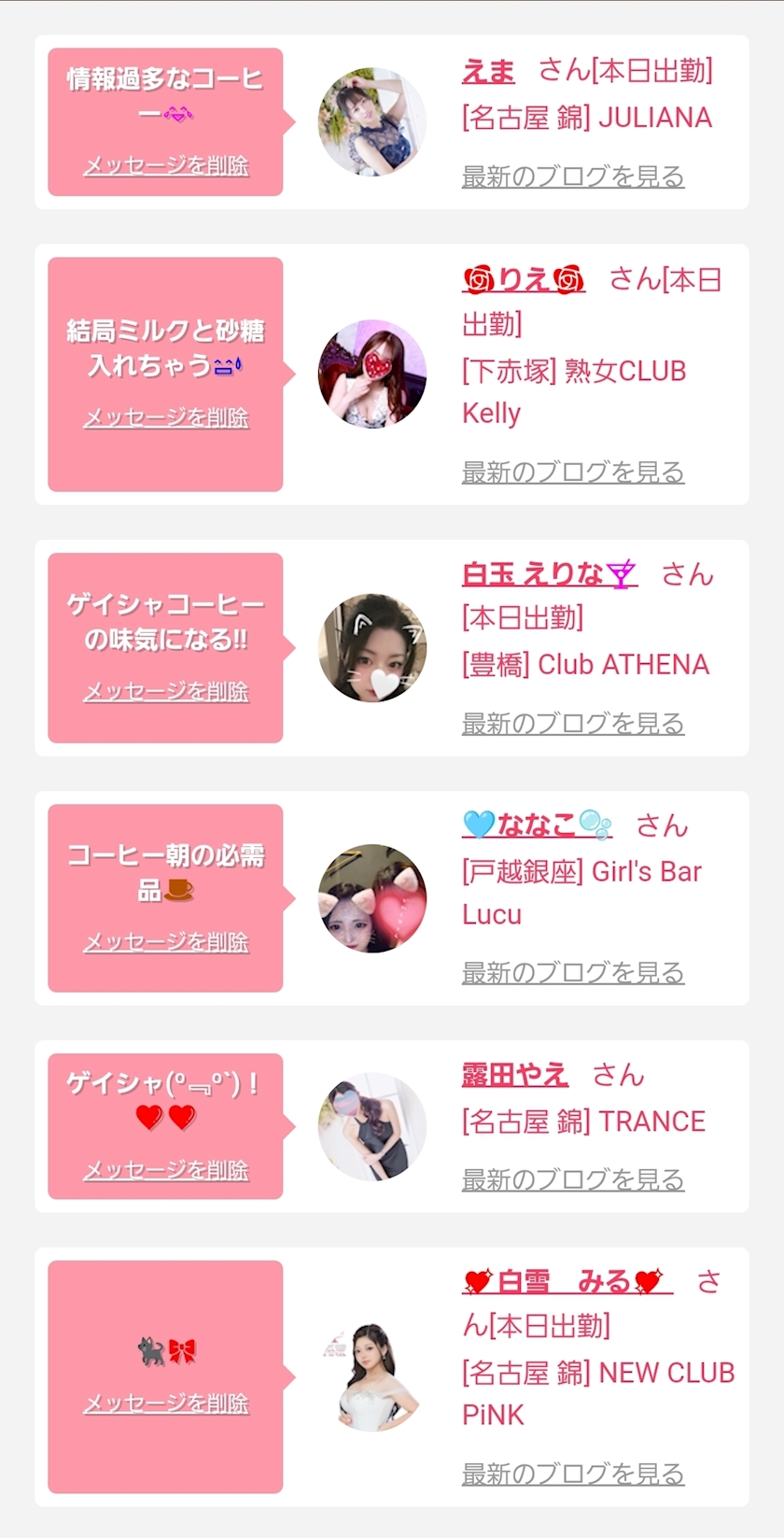This screenshot has height=1538, width=784.
Task: Open ななこ's profile name link
Action: (537, 825)
